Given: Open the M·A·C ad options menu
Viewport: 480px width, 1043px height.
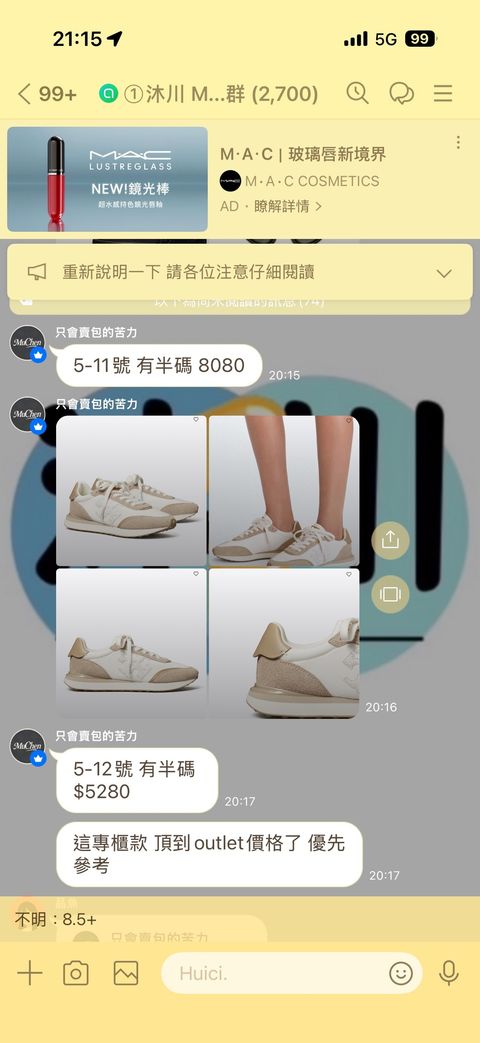Looking at the screenshot, I should click(458, 142).
